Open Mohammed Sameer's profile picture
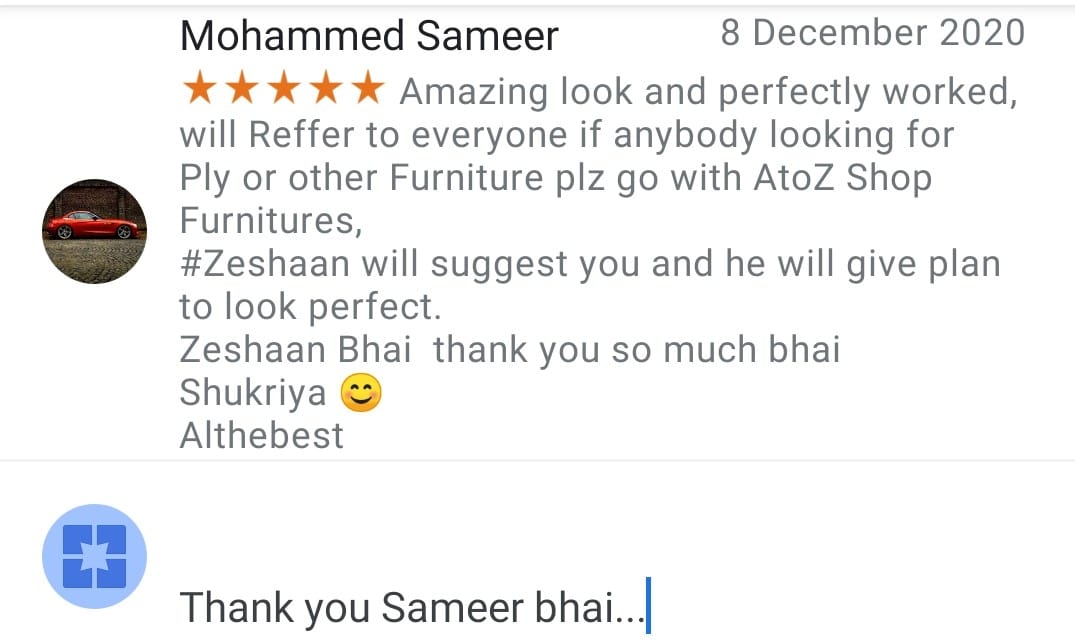The width and height of the screenshot is (1075, 640). [95, 232]
